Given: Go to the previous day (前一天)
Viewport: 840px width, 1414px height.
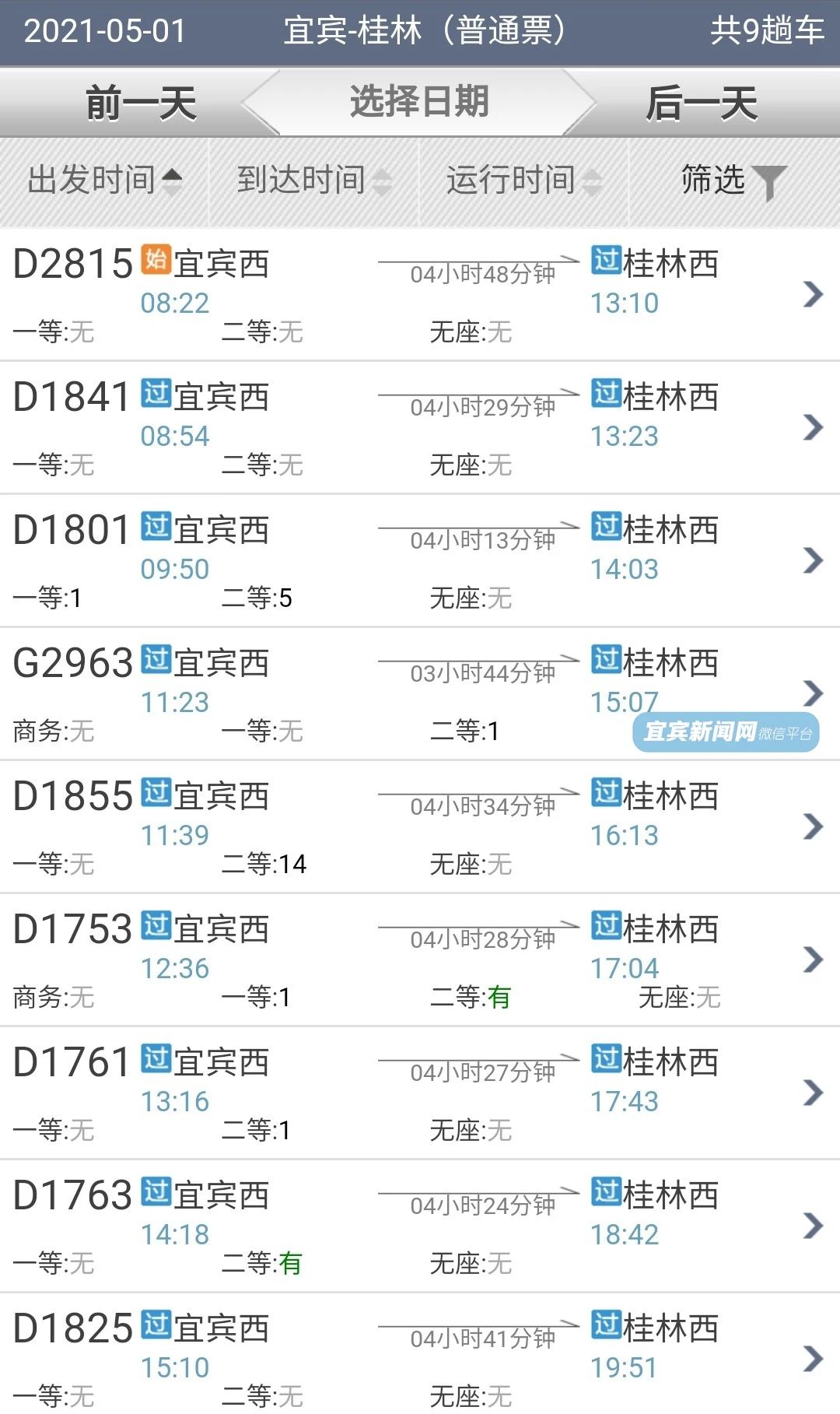Looking at the screenshot, I should (140, 104).
